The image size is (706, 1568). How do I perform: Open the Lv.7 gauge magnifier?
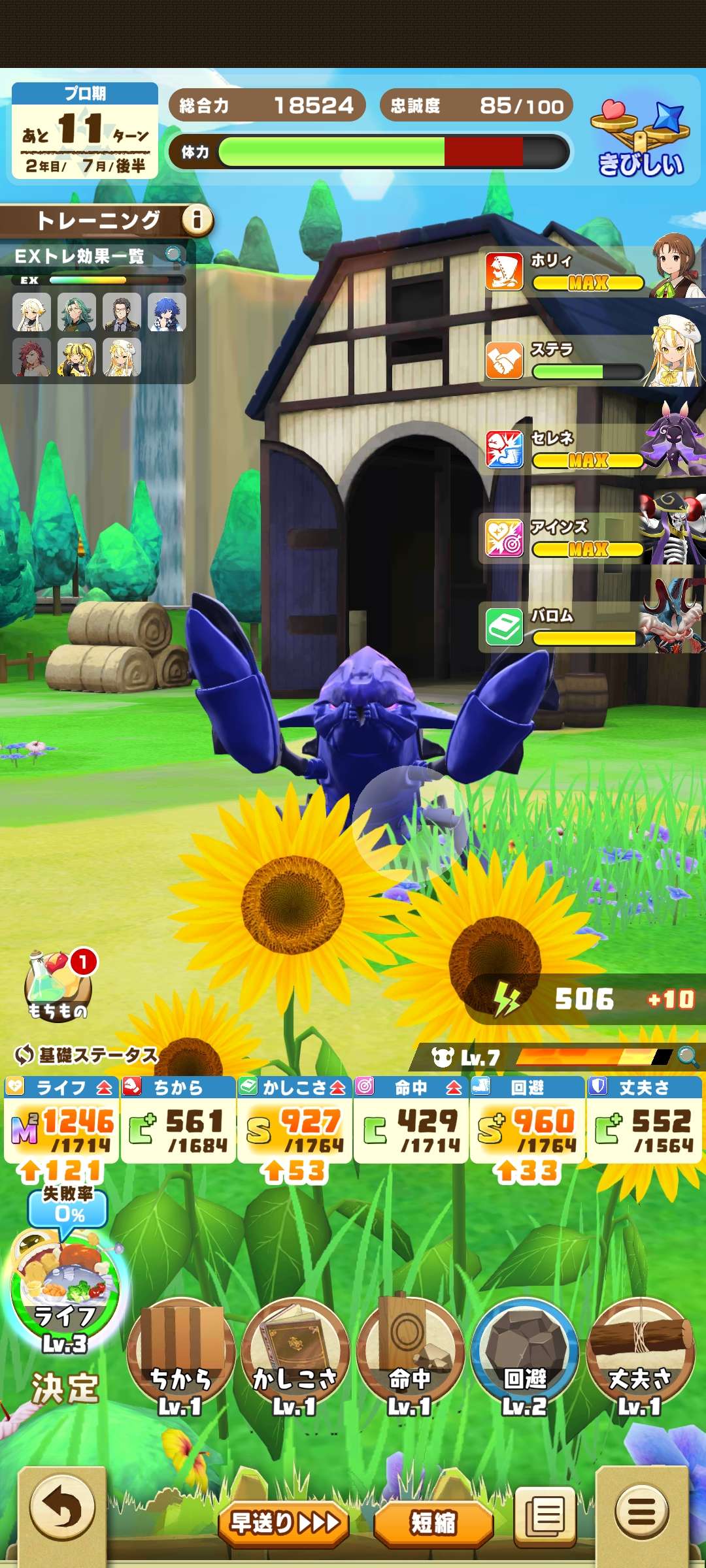tap(688, 1056)
